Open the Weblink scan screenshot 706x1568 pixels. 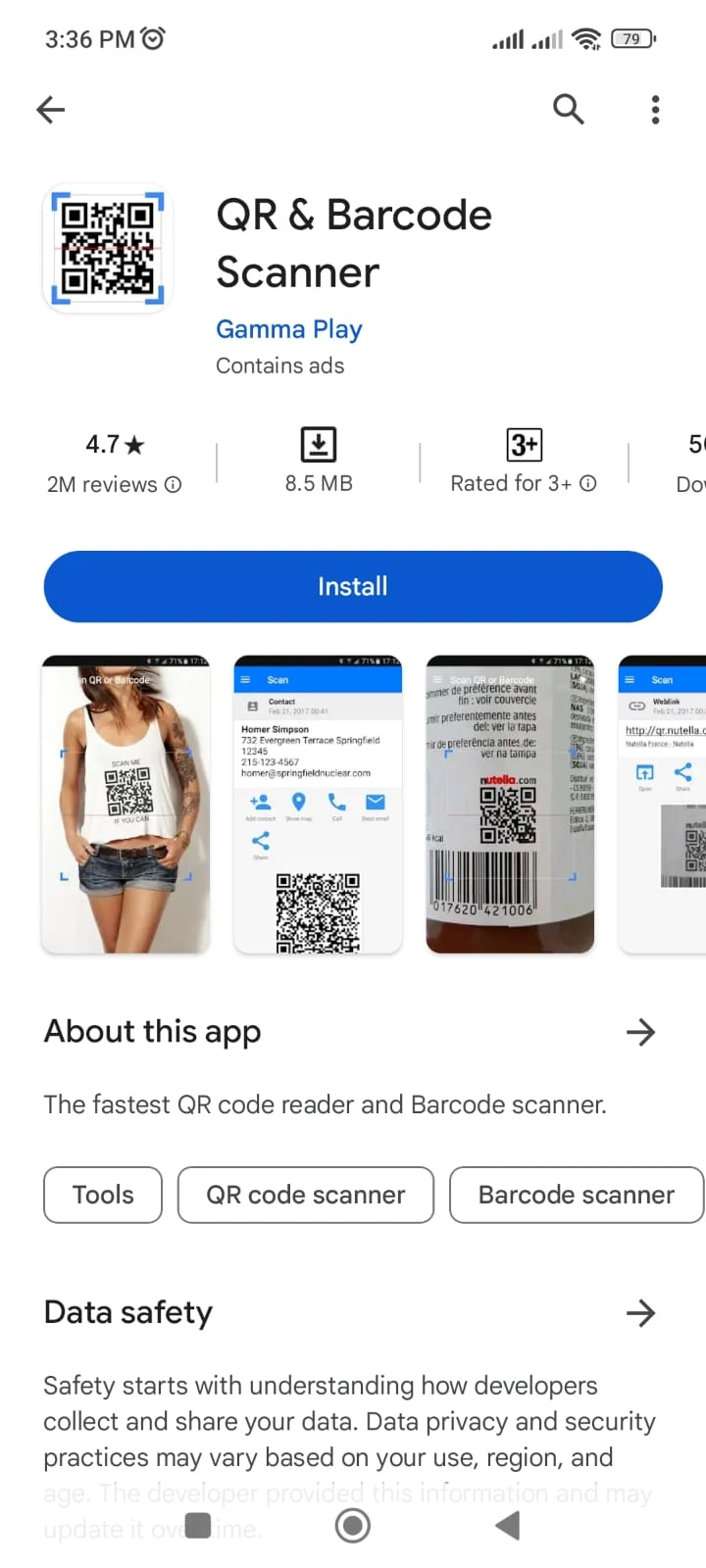[663, 804]
